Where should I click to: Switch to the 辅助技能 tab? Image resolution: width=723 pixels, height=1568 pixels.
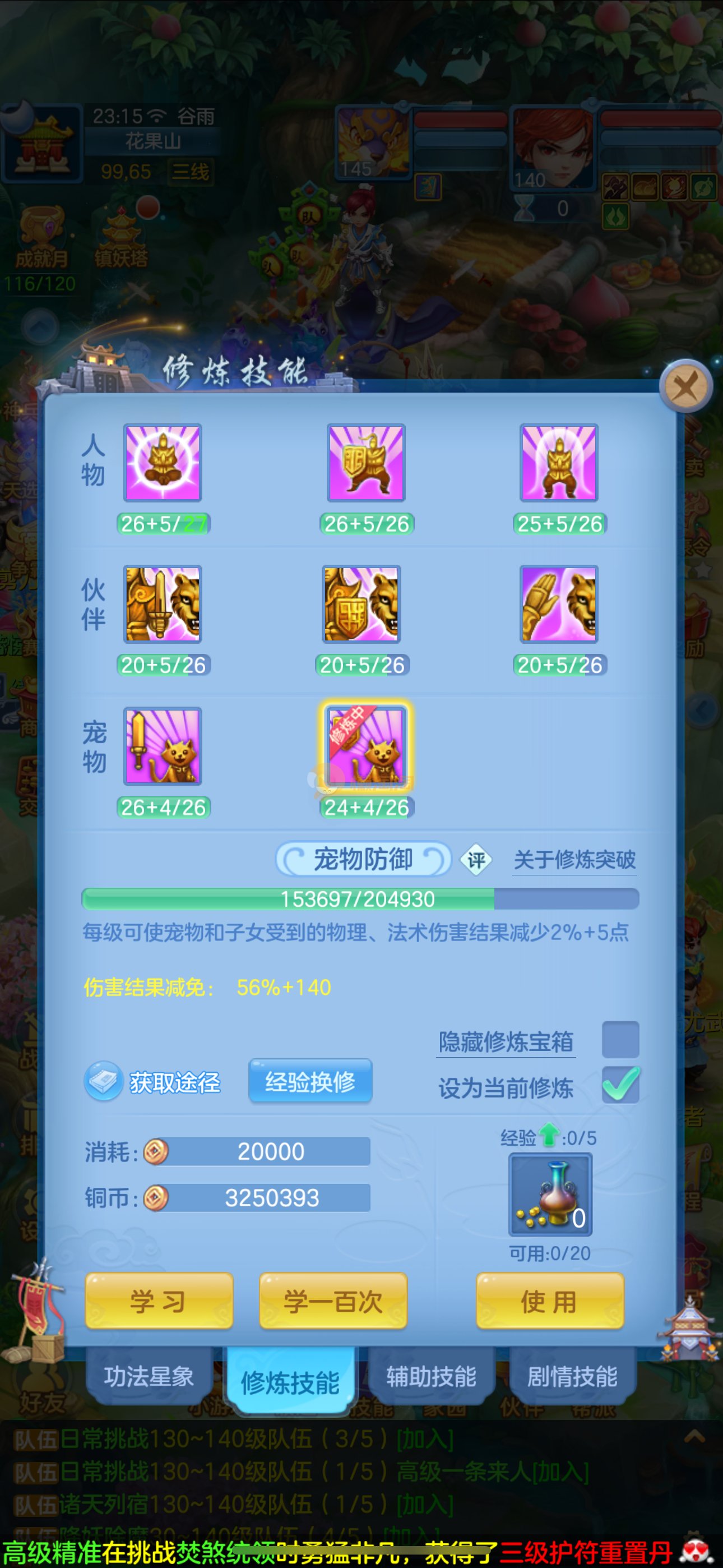(431, 1376)
